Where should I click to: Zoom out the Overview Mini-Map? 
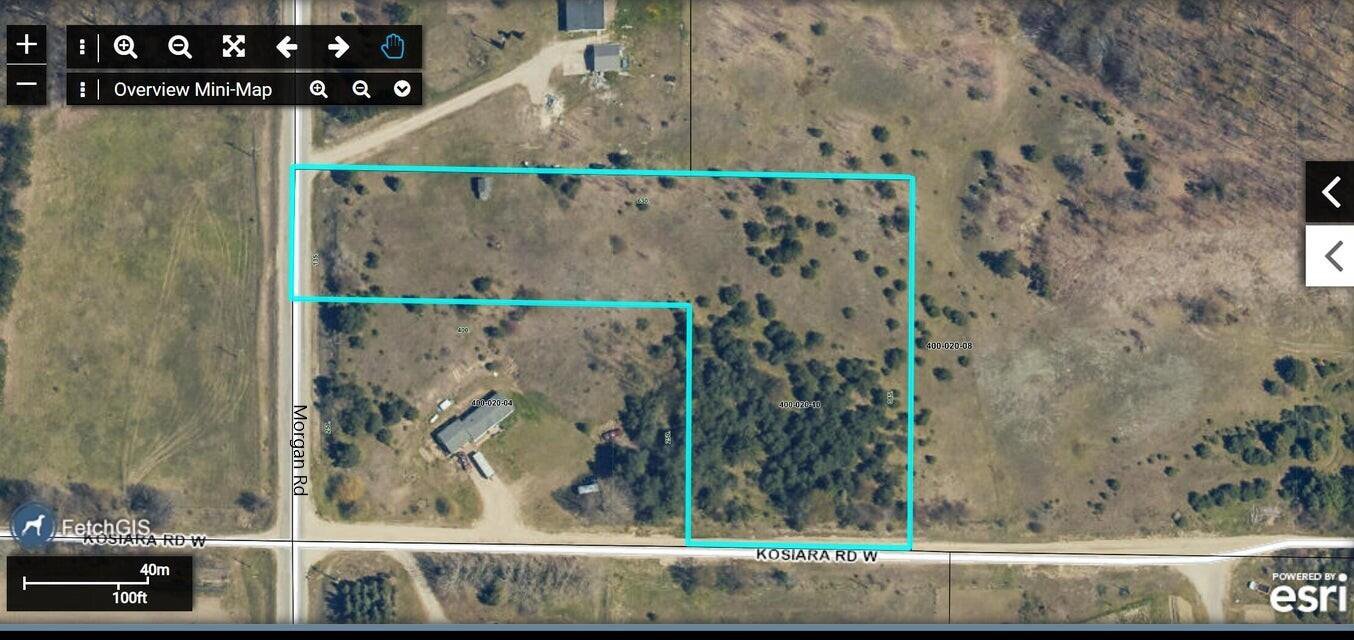click(x=361, y=89)
